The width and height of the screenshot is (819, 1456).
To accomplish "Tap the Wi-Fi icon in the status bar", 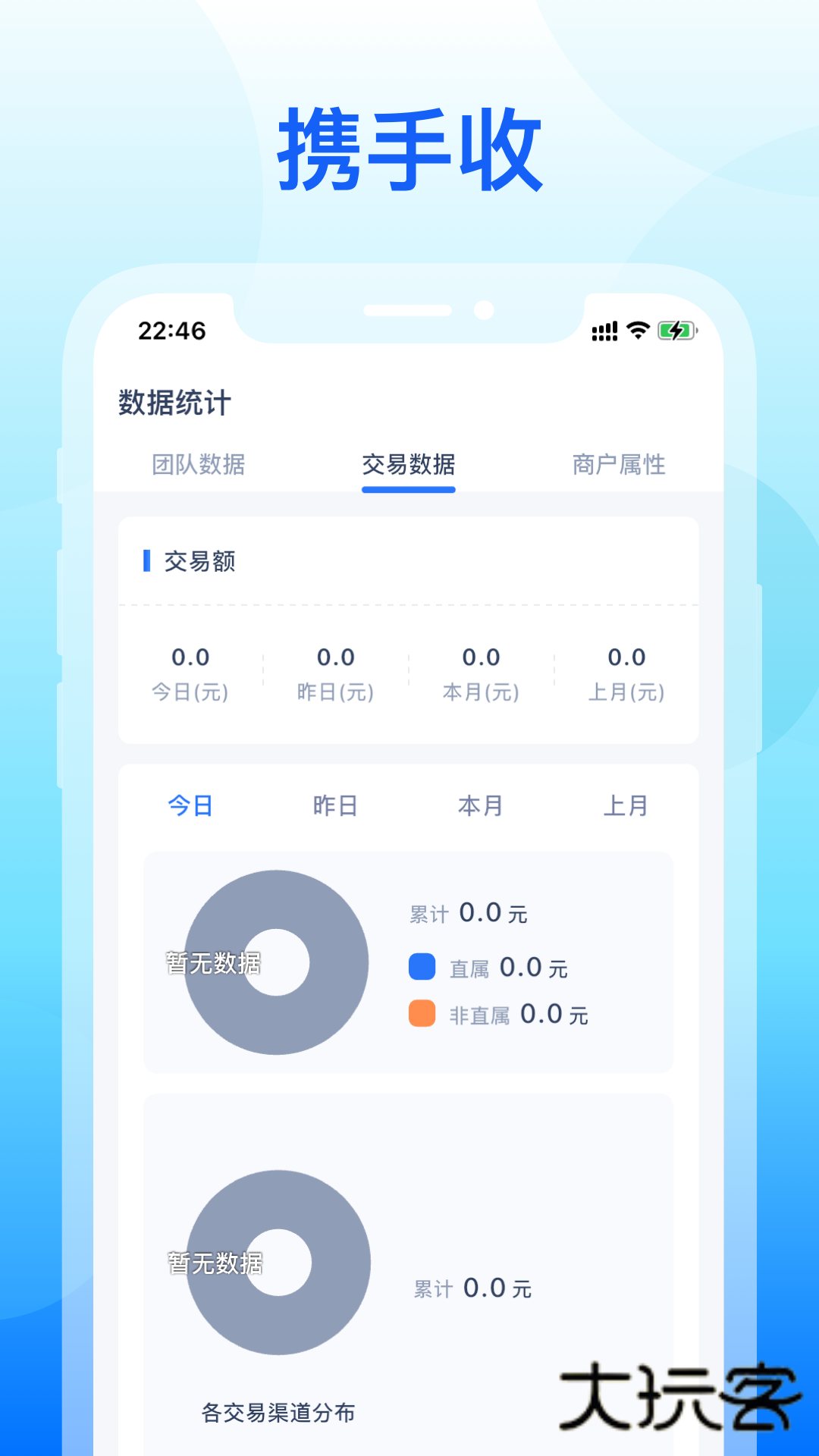I will click(637, 330).
